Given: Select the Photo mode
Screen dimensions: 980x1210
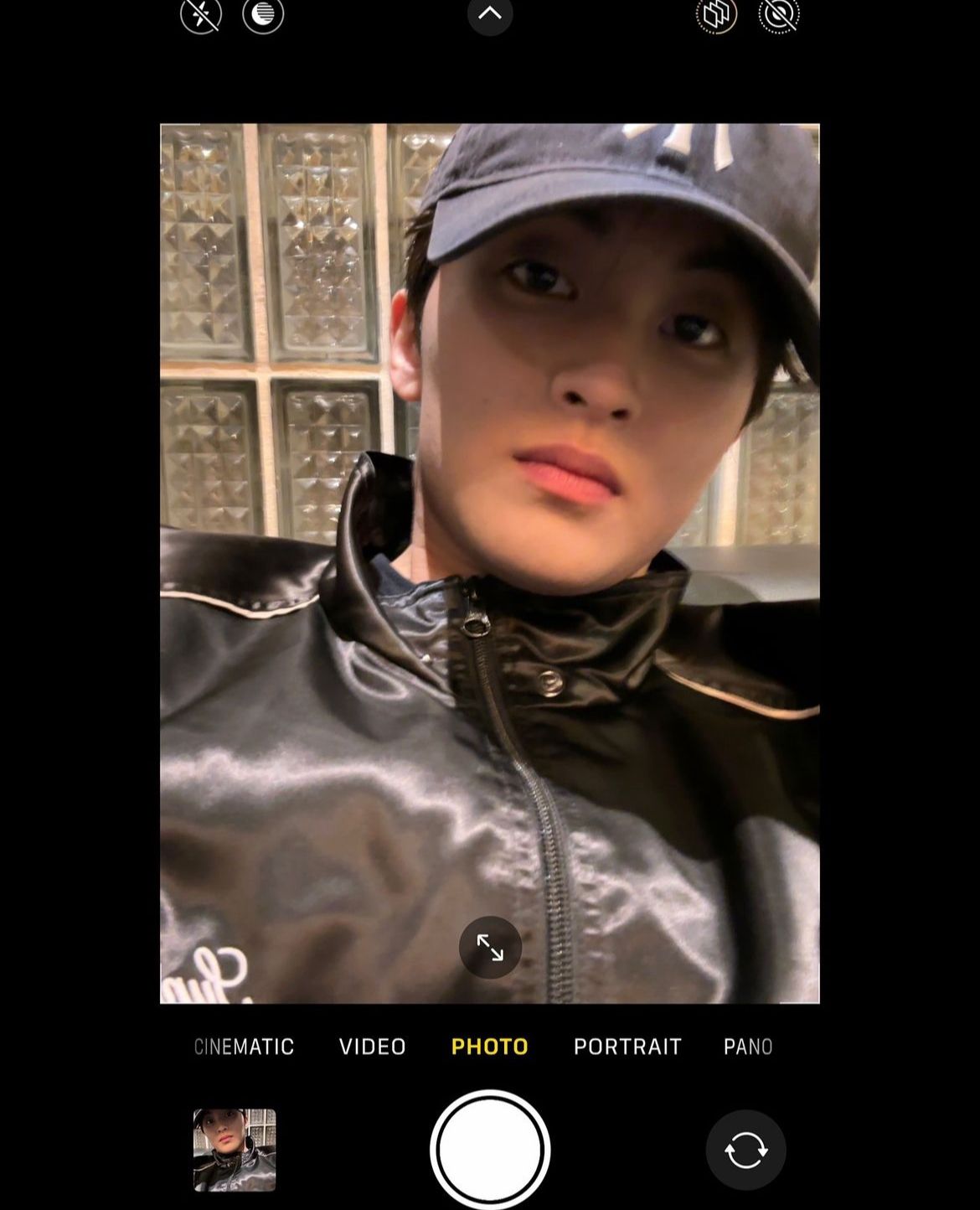Looking at the screenshot, I should (490, 1047).
